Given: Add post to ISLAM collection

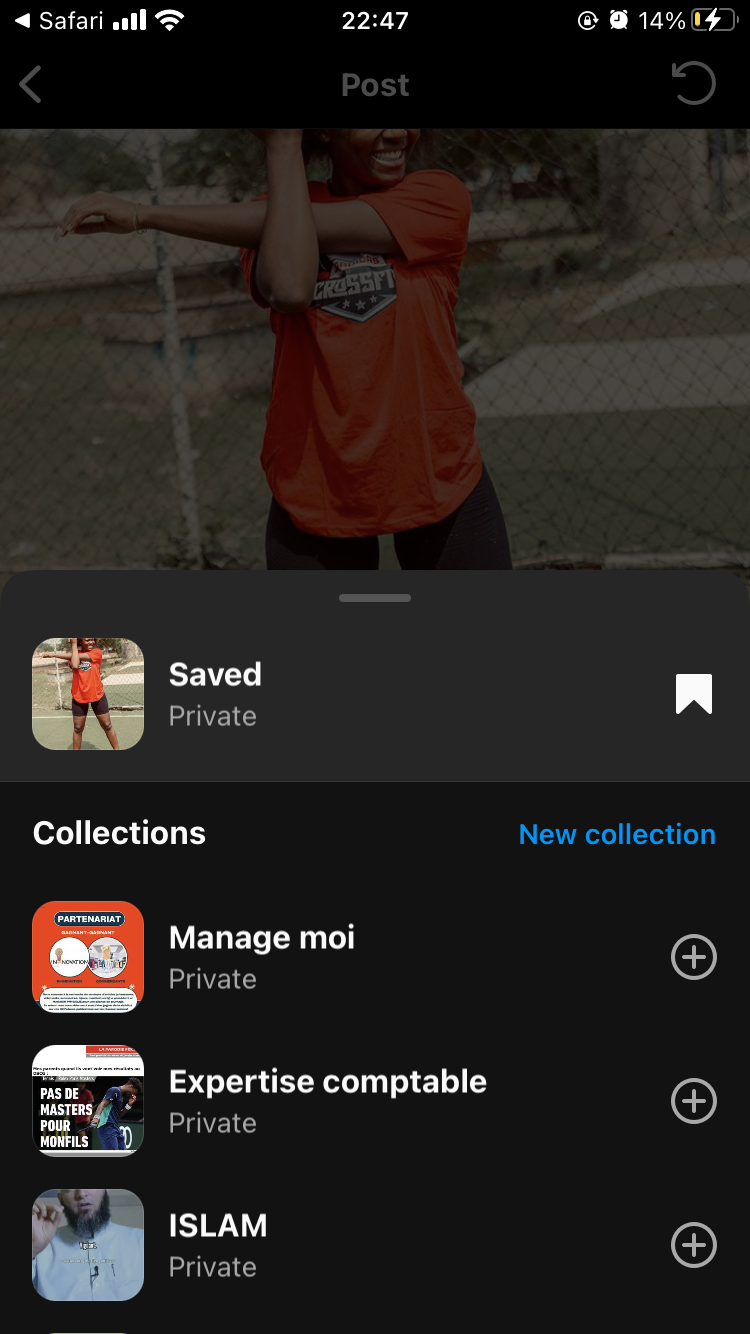Looking at the screenshot, I should [x=693, y=1245].
